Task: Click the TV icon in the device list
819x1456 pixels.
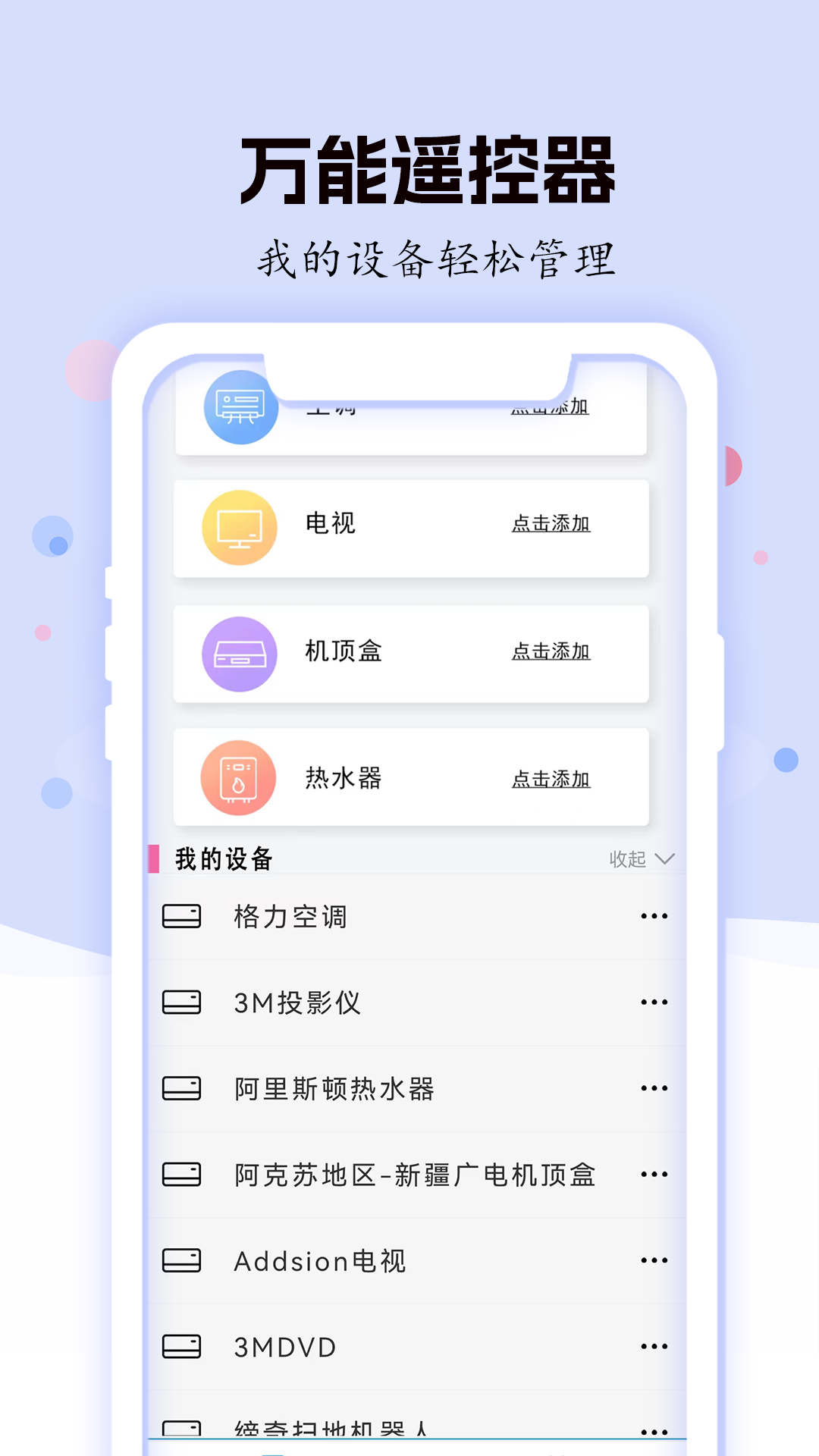Action: tap(237, 529)
